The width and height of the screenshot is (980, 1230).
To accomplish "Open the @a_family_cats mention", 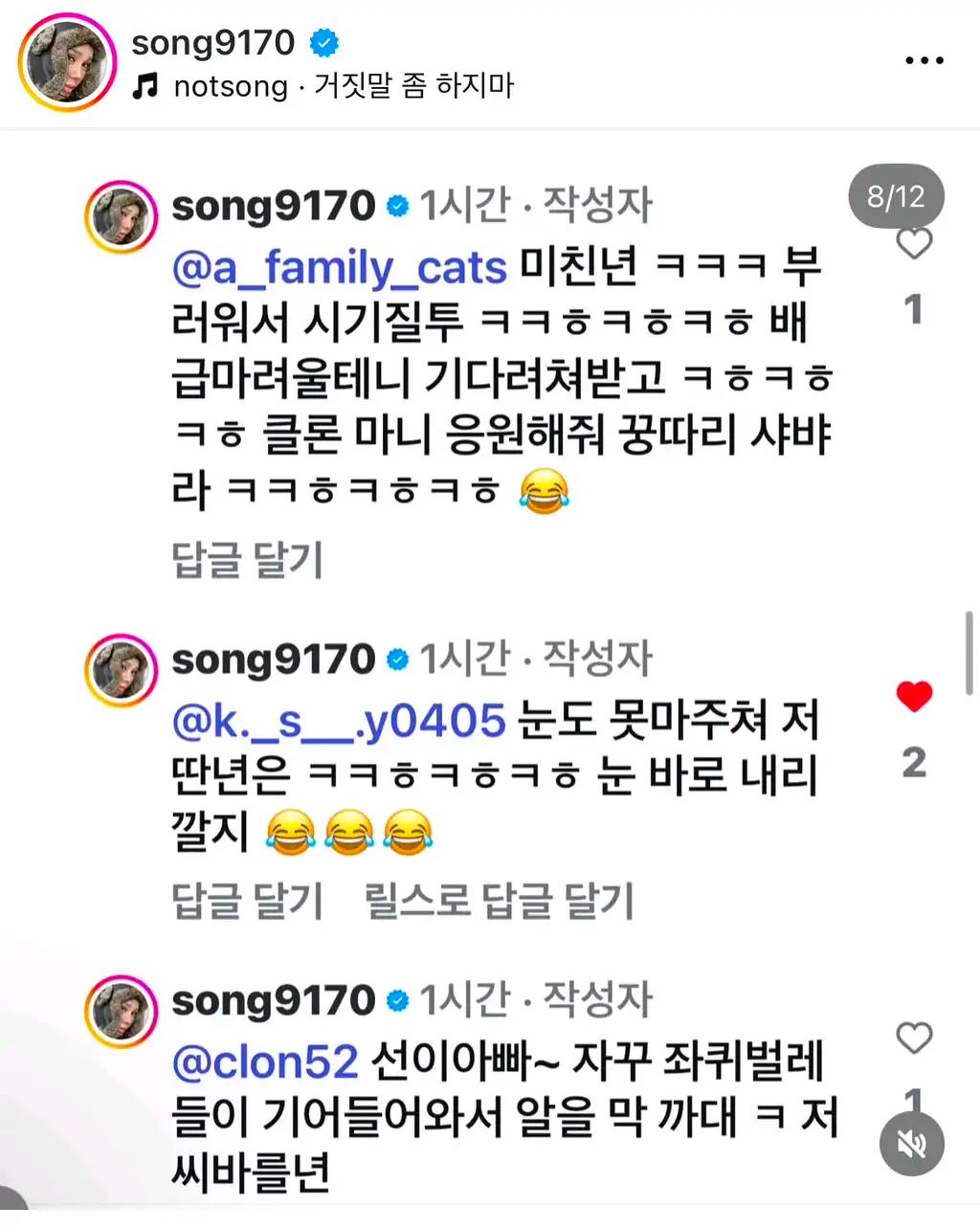I will 338,267.
